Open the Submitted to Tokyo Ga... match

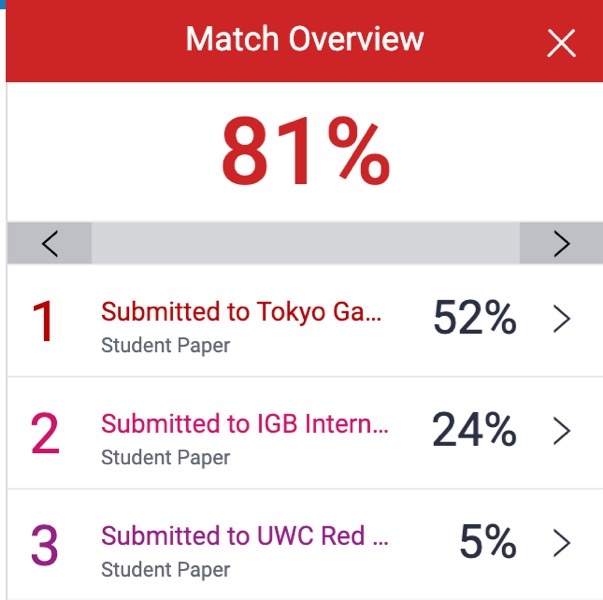coord(241,312)
